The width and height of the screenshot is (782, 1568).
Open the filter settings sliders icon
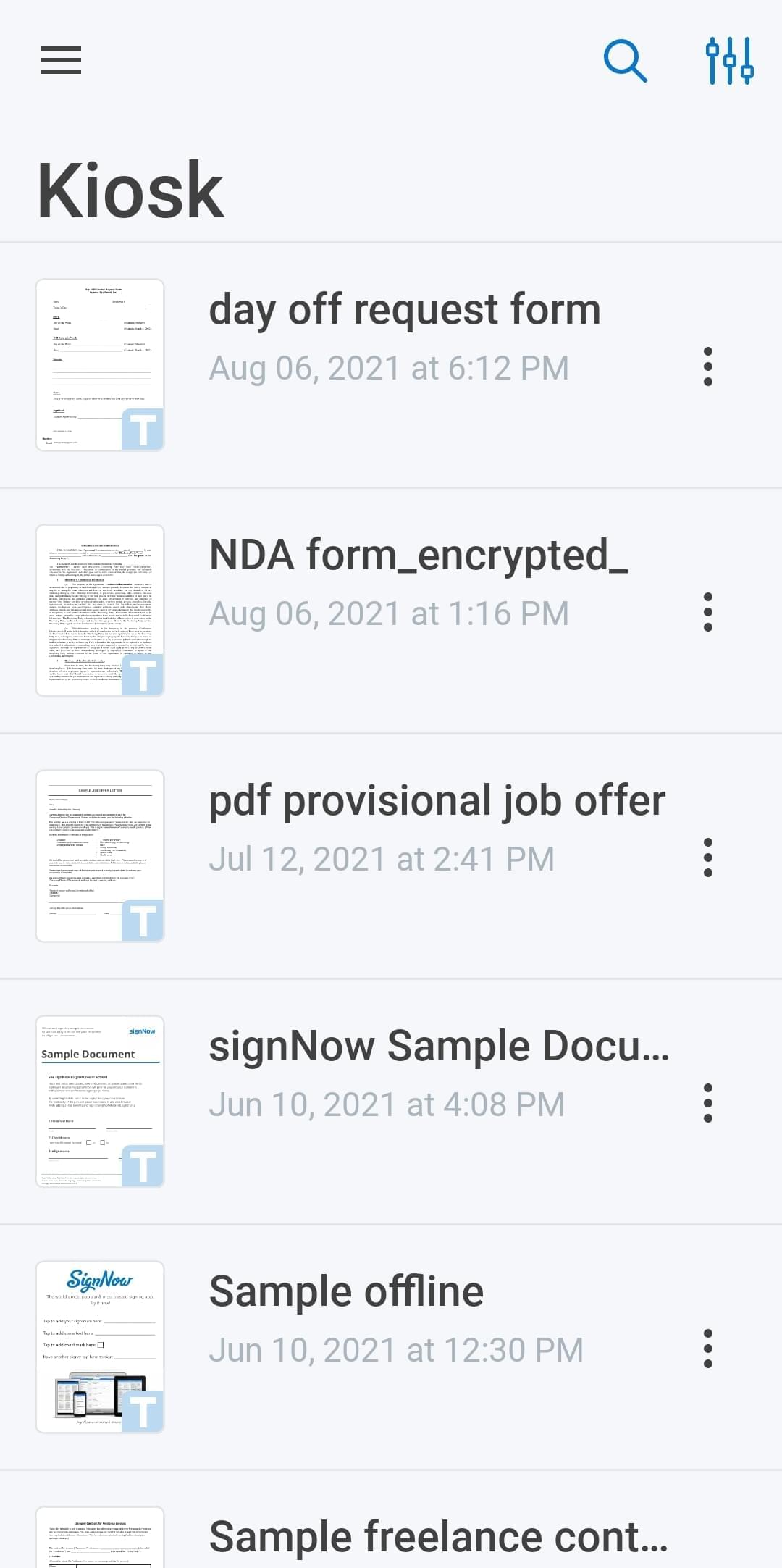click(729, 61)
